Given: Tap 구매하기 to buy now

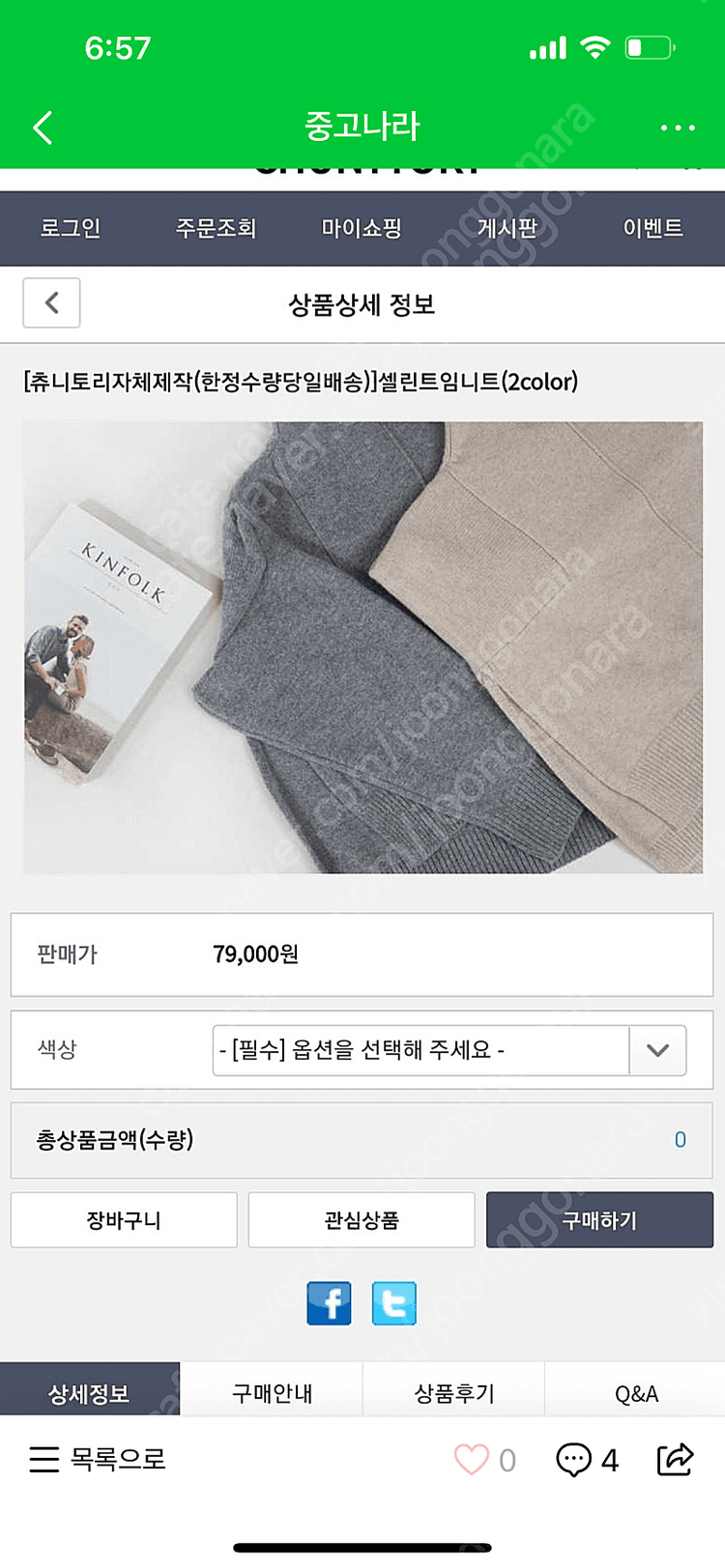Looking at the screenshot, I should [x=599, y=1220].
